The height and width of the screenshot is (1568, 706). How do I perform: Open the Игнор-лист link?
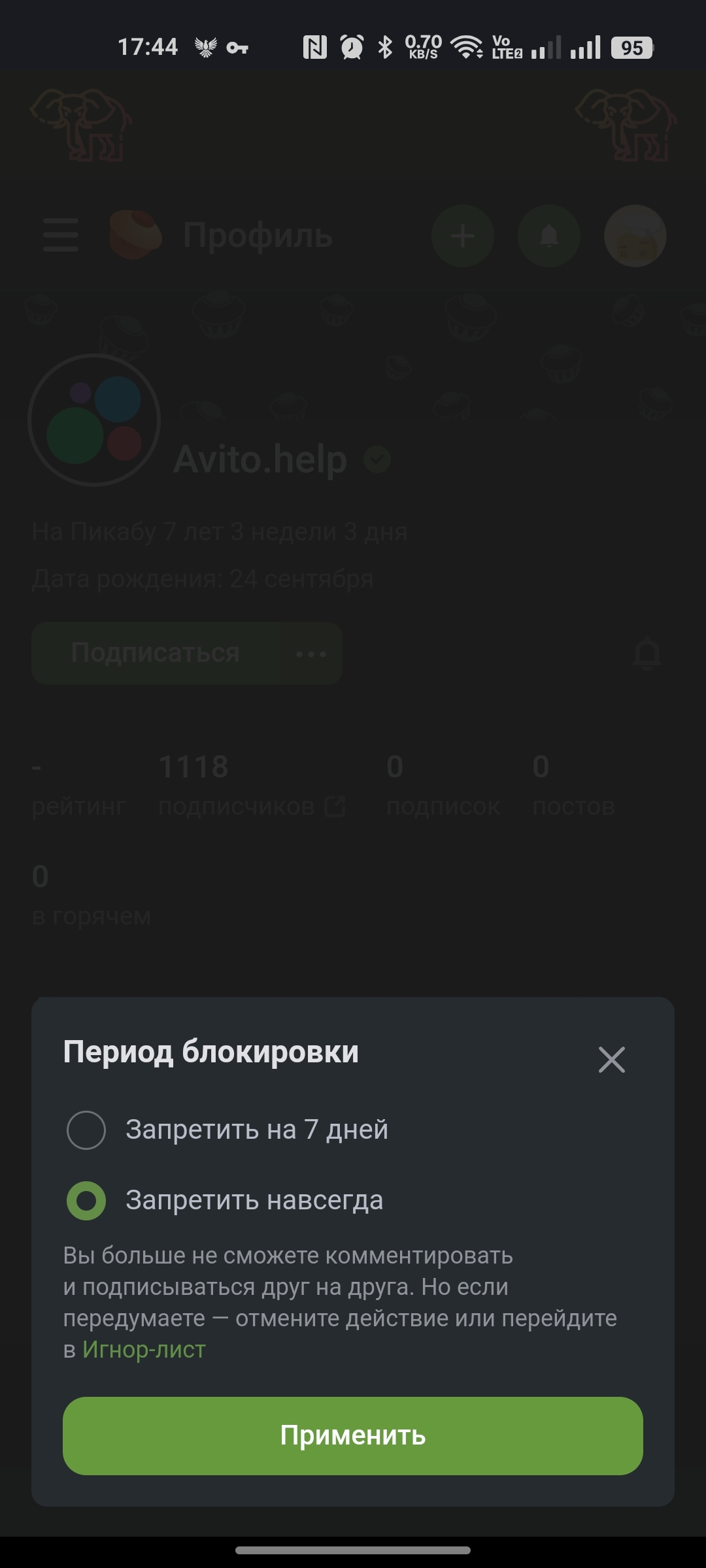click(x=144, y=1349)
